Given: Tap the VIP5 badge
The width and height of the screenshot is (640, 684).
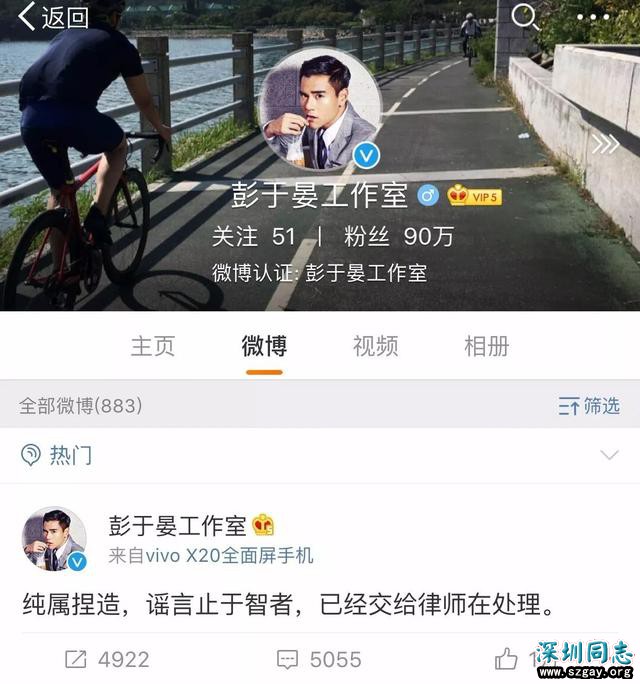Looking at the screenshot, I should pos(474,195).
